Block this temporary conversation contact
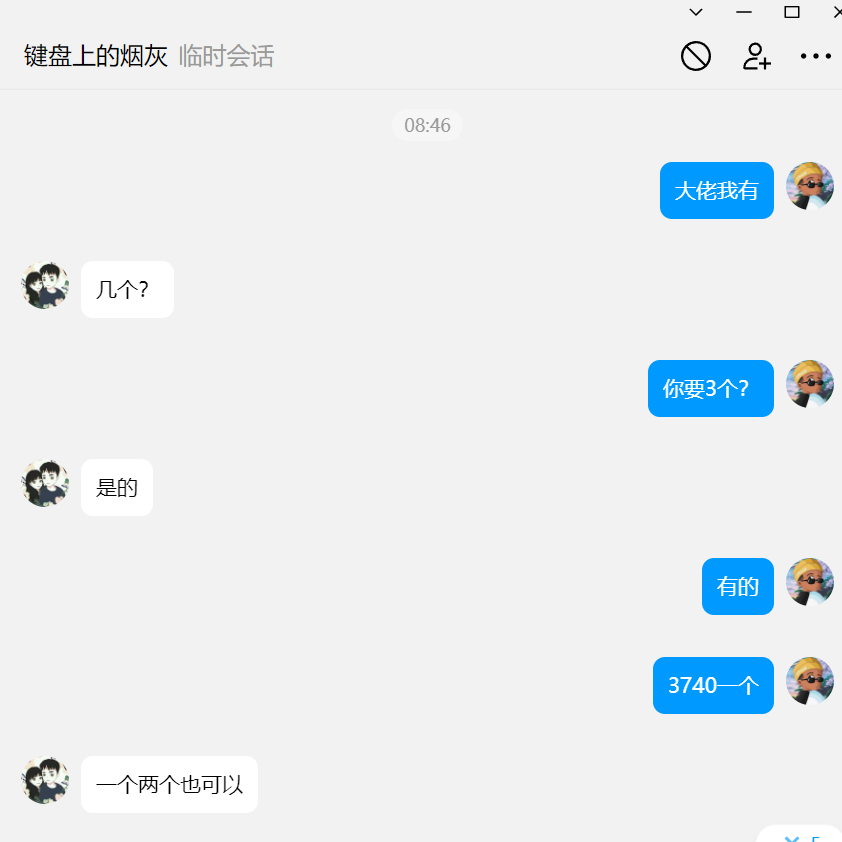Screen dimensions: 842x842 coord(696,56)
